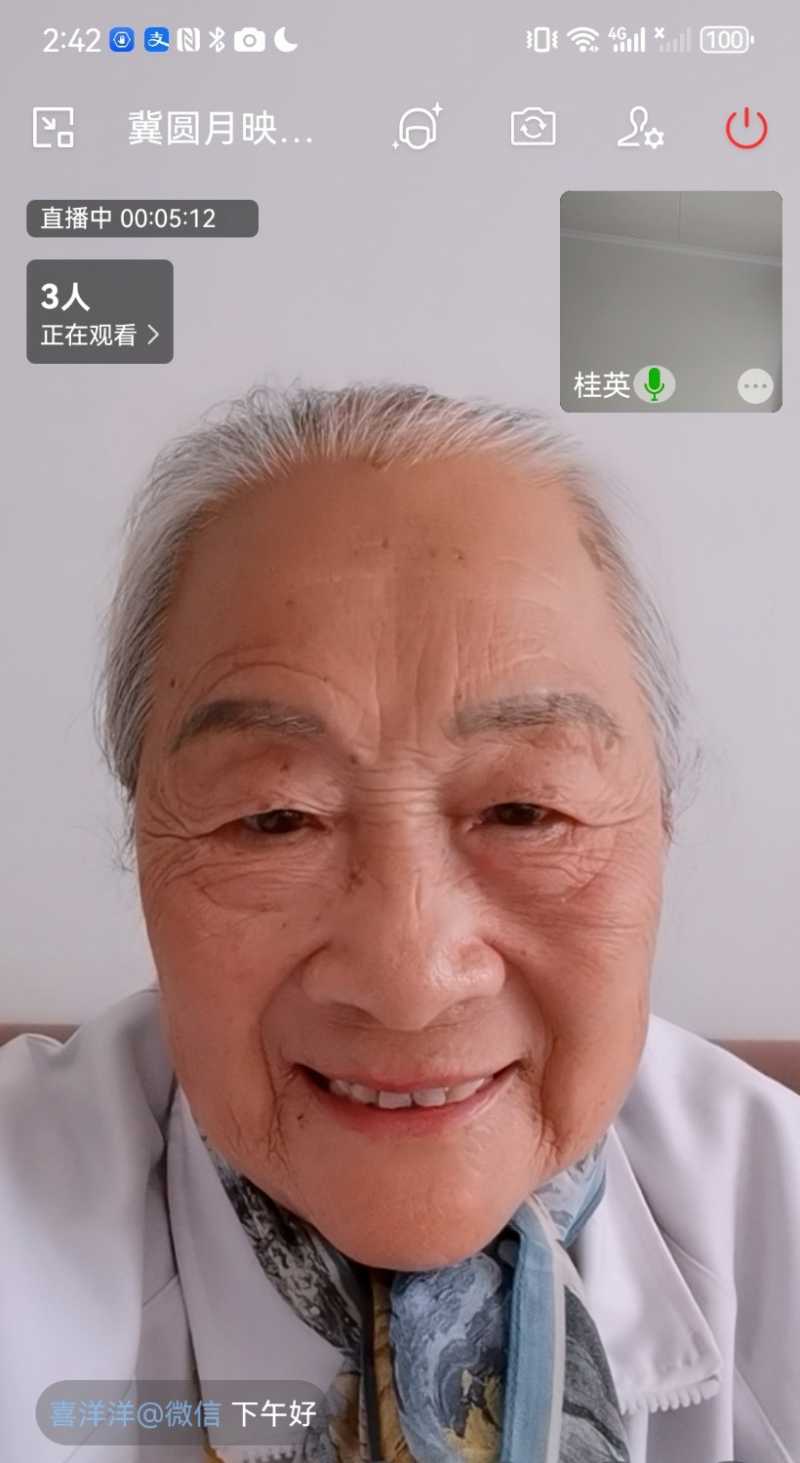
Task: Open more options on 桂英's video tile
Action: (756, 385)
